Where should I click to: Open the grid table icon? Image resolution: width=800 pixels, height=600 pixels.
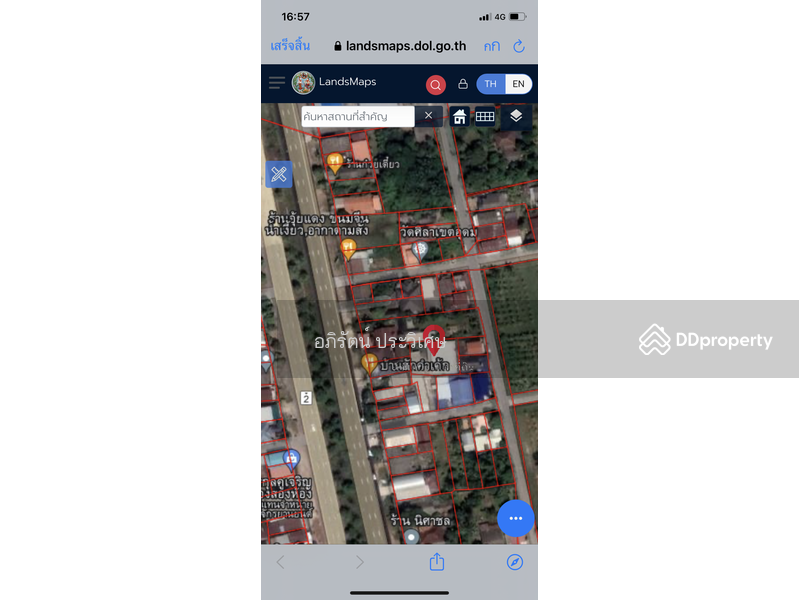[x=485, y=117]
